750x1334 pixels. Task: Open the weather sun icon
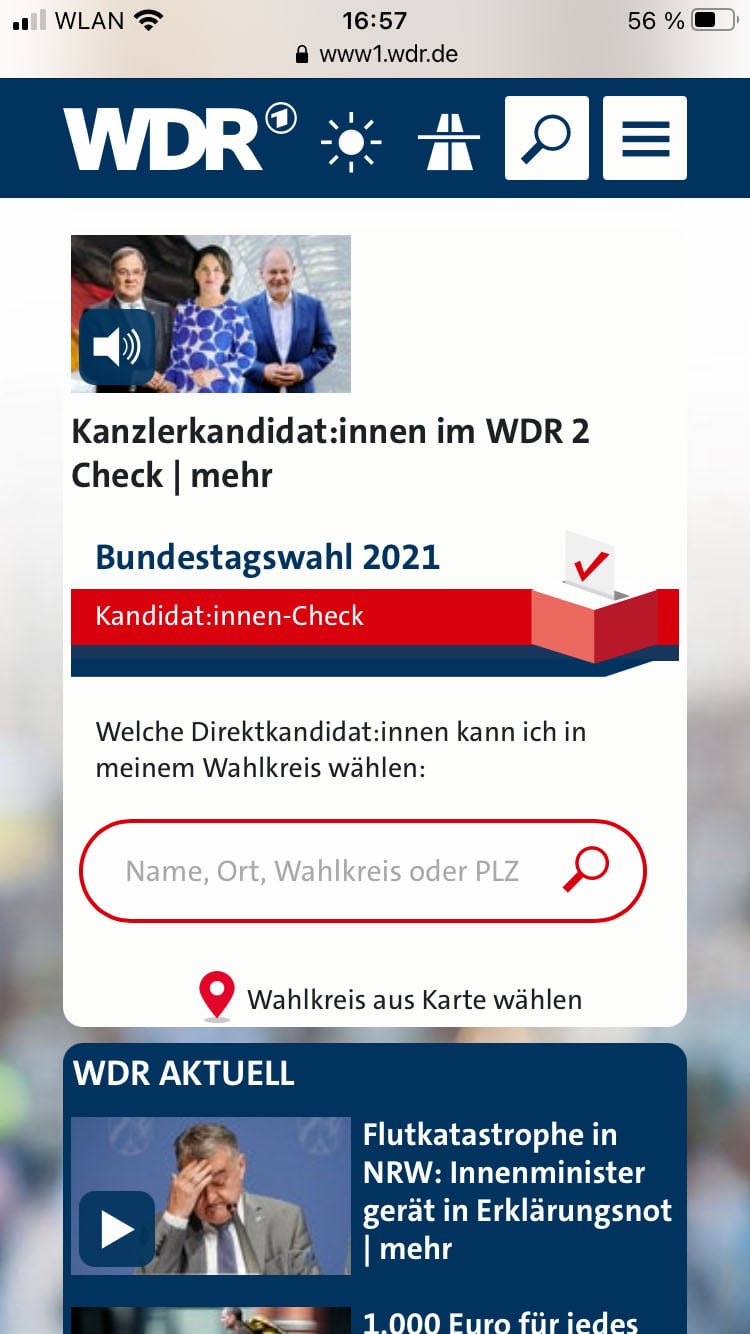pos(351,141)
